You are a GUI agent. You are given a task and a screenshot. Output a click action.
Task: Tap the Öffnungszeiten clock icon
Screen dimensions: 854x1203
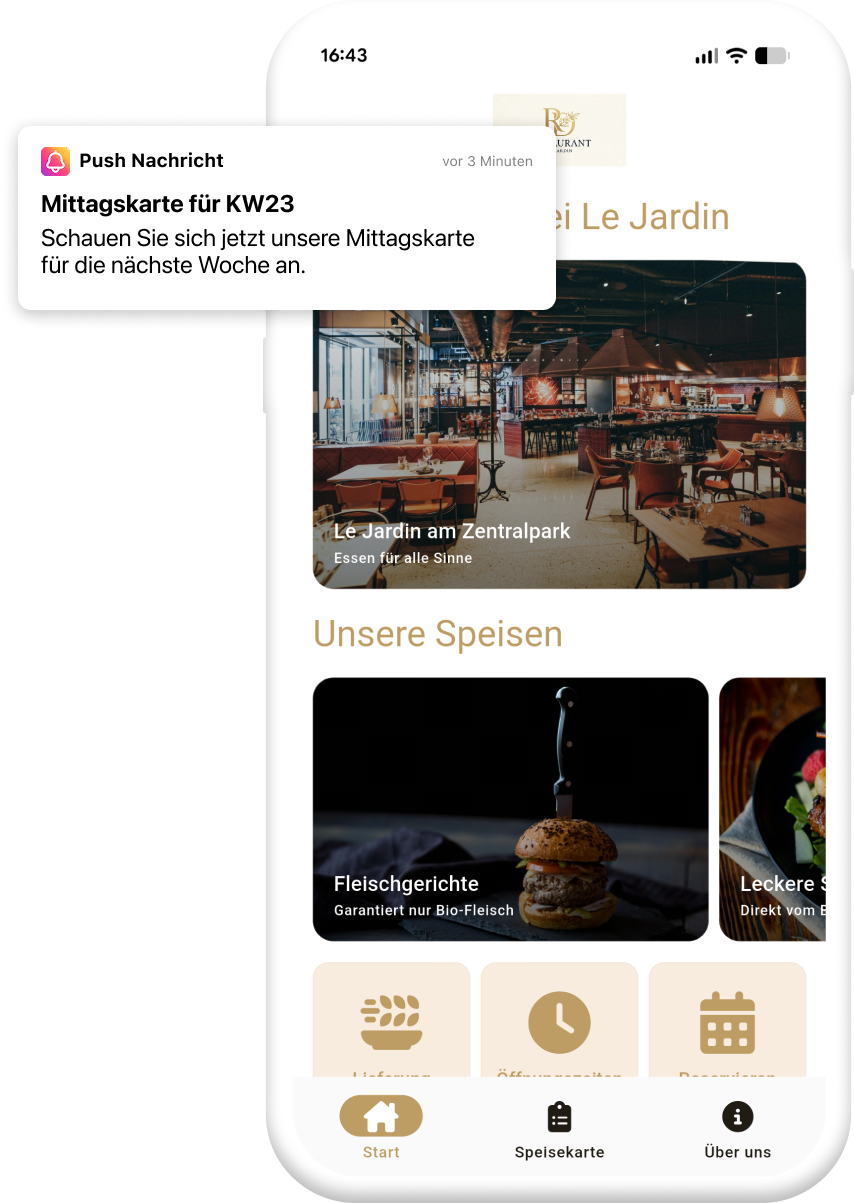click(559, 1023)
